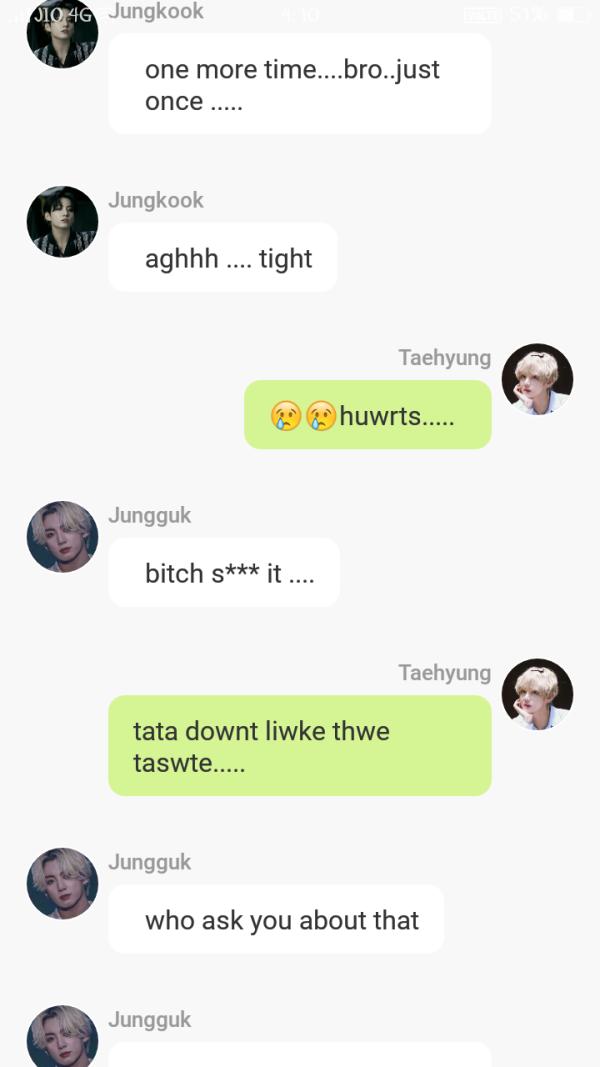Tap Taehyung's profile picture next to "huwrts"
Image resolution: width=600 pixels, height=1067 pixels.
click(537, 379)
